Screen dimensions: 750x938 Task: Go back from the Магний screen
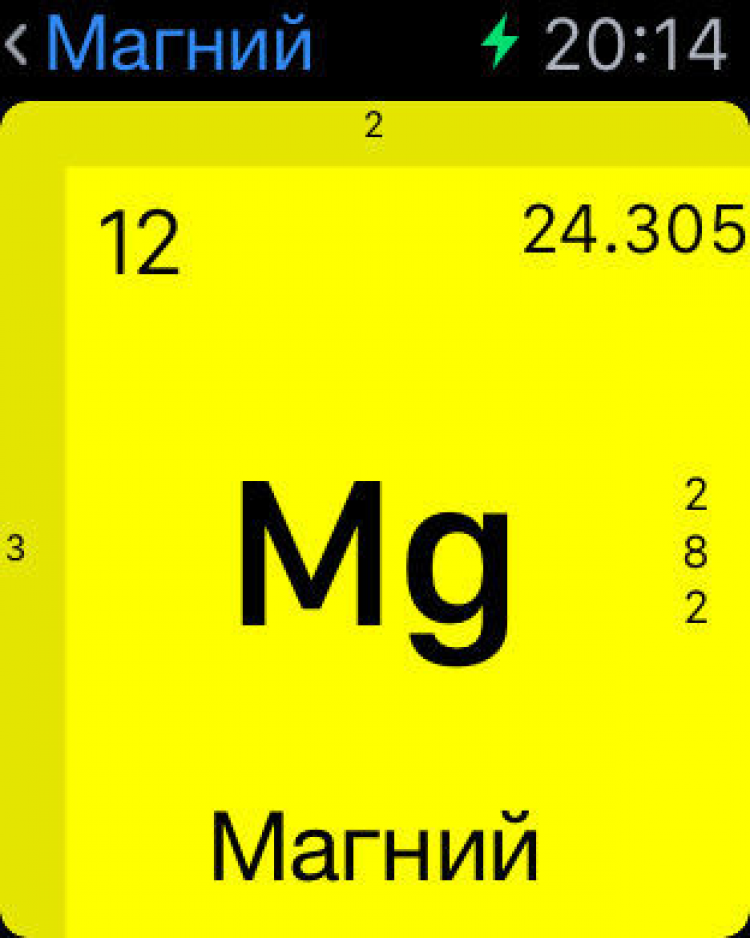pos(20,45)
